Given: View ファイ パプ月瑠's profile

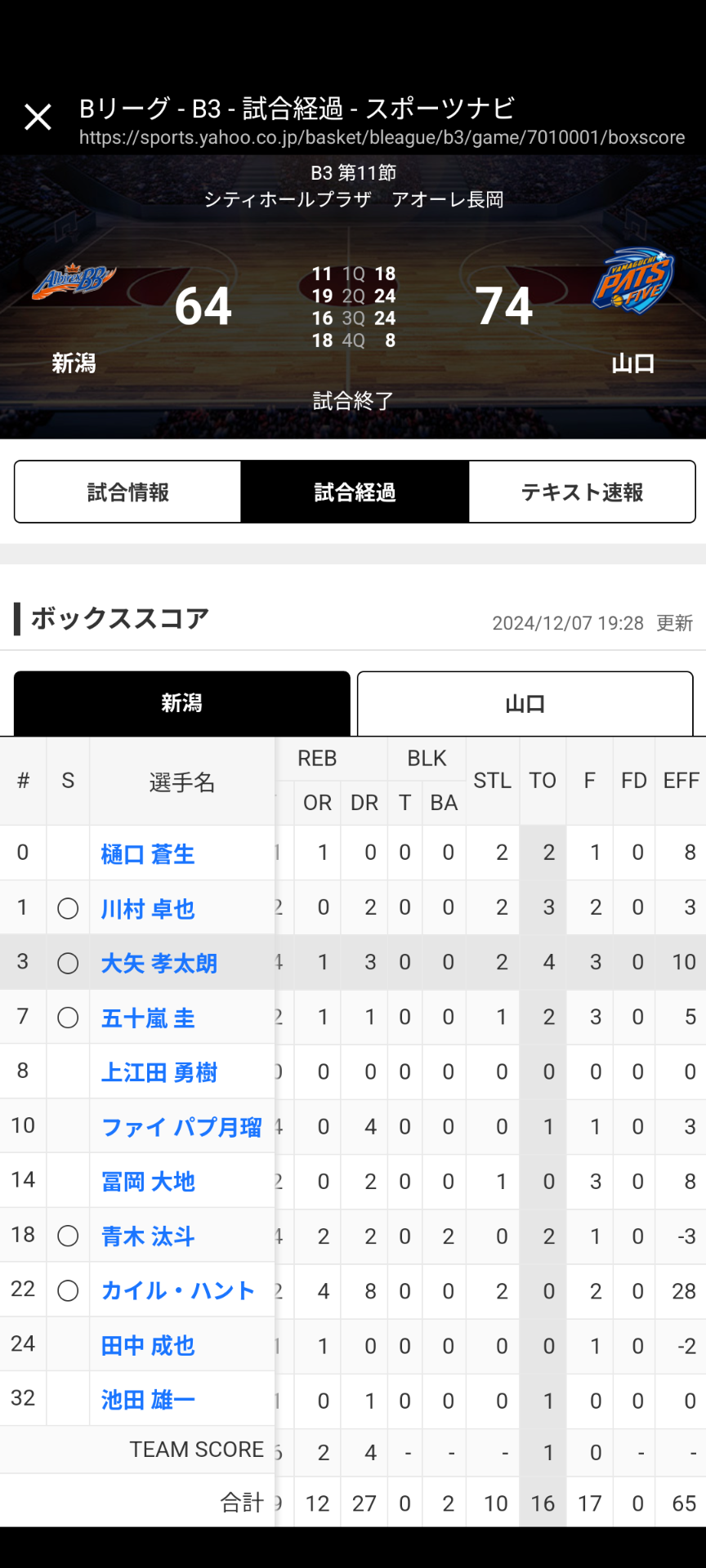Looking at the screenshot, I should pos(181,1127).
